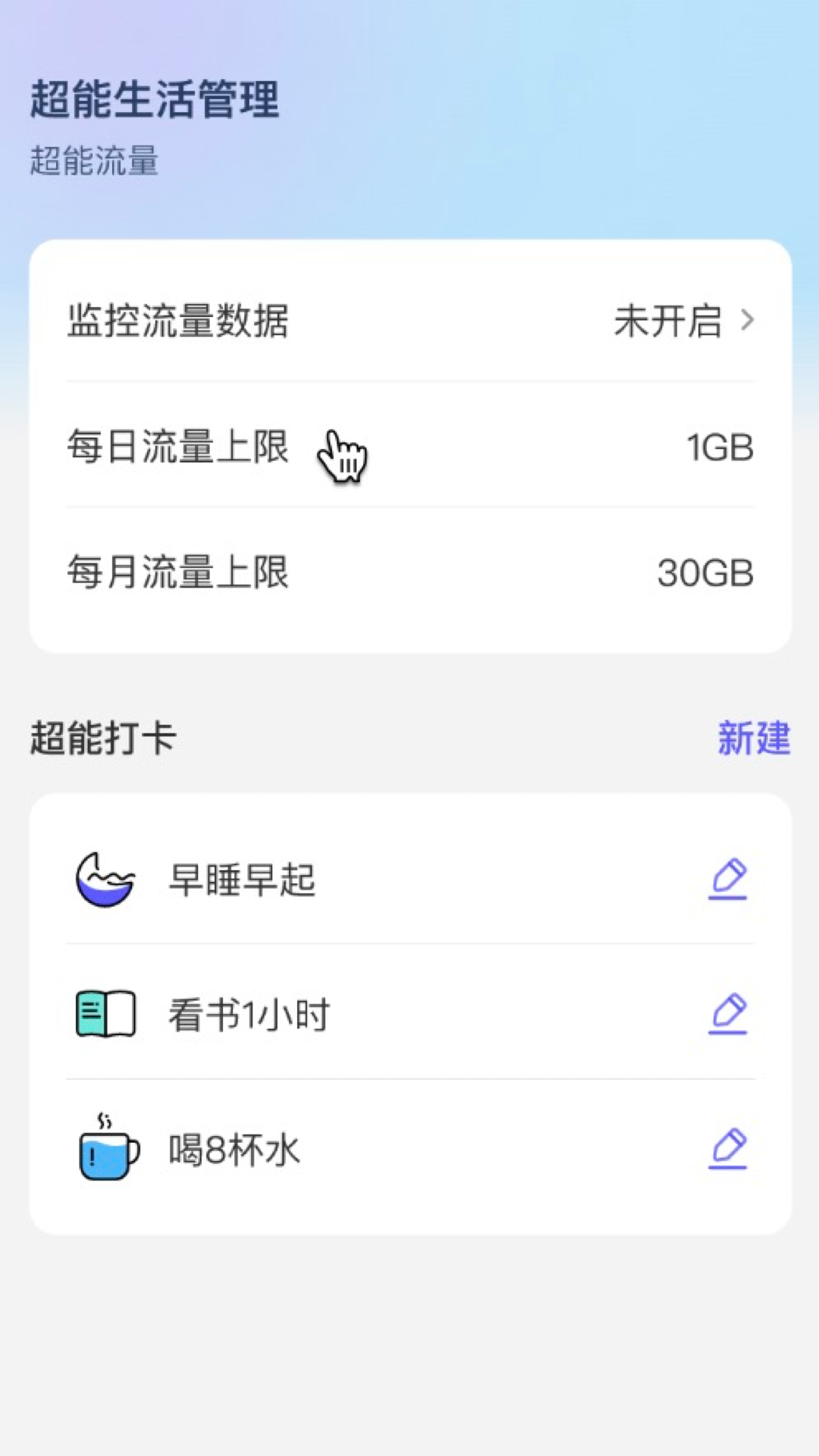Click the moon icon beside 早睡早起
This screenshot has width=819, height=1456.
point(105,880)
